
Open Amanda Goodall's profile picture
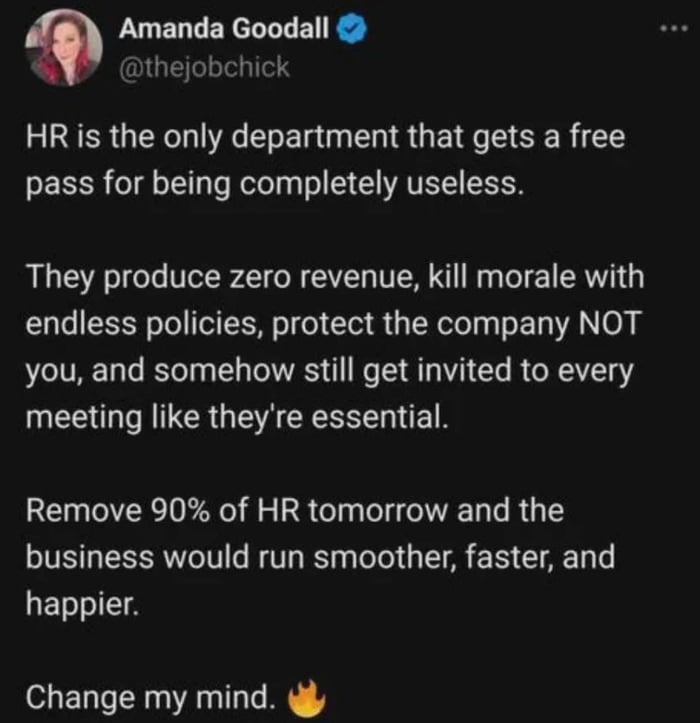click(x=62, y=48)
